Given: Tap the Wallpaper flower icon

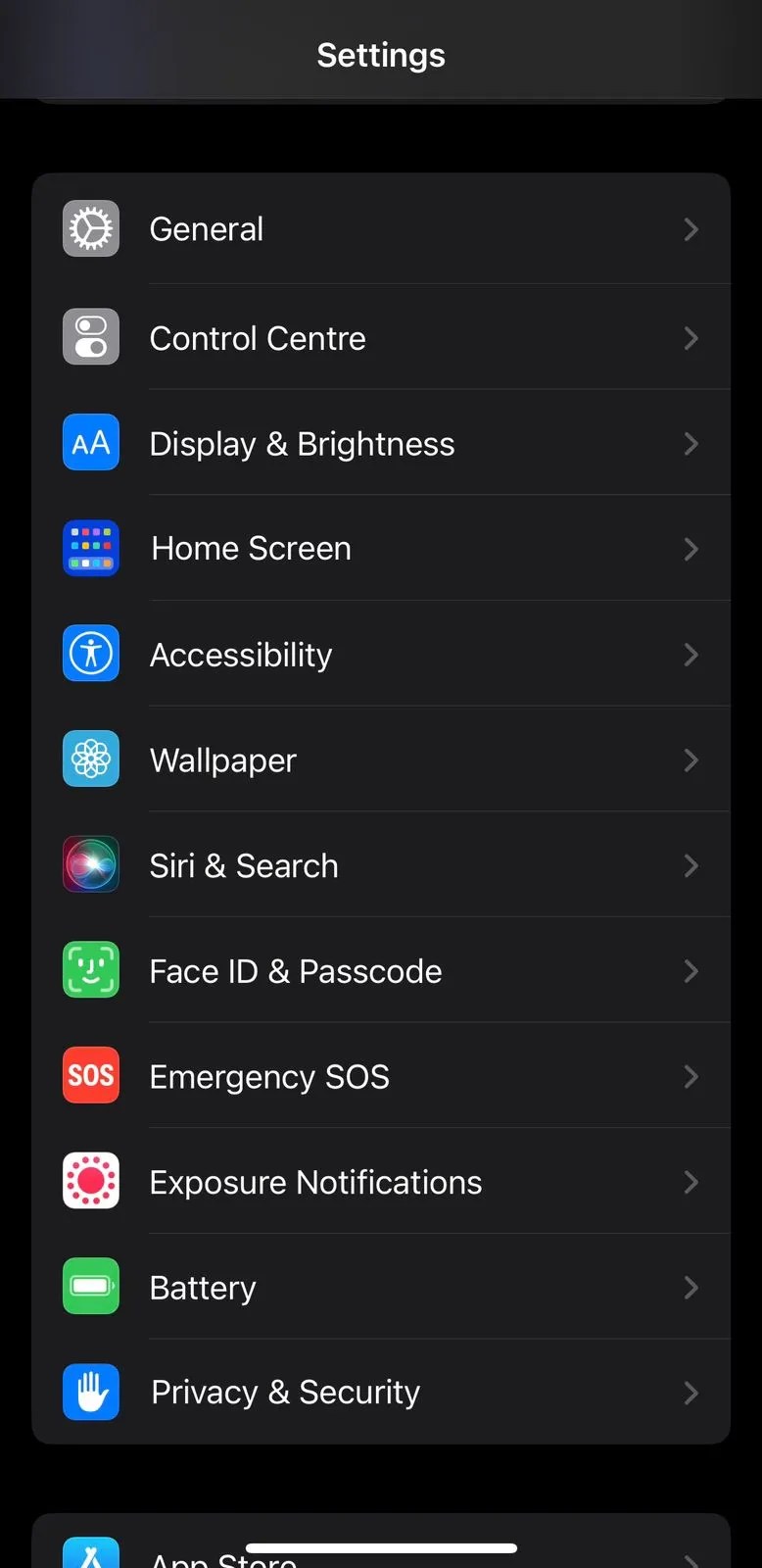Looking at the screenshot, I should pyautogui.click(x=90, y=759).
